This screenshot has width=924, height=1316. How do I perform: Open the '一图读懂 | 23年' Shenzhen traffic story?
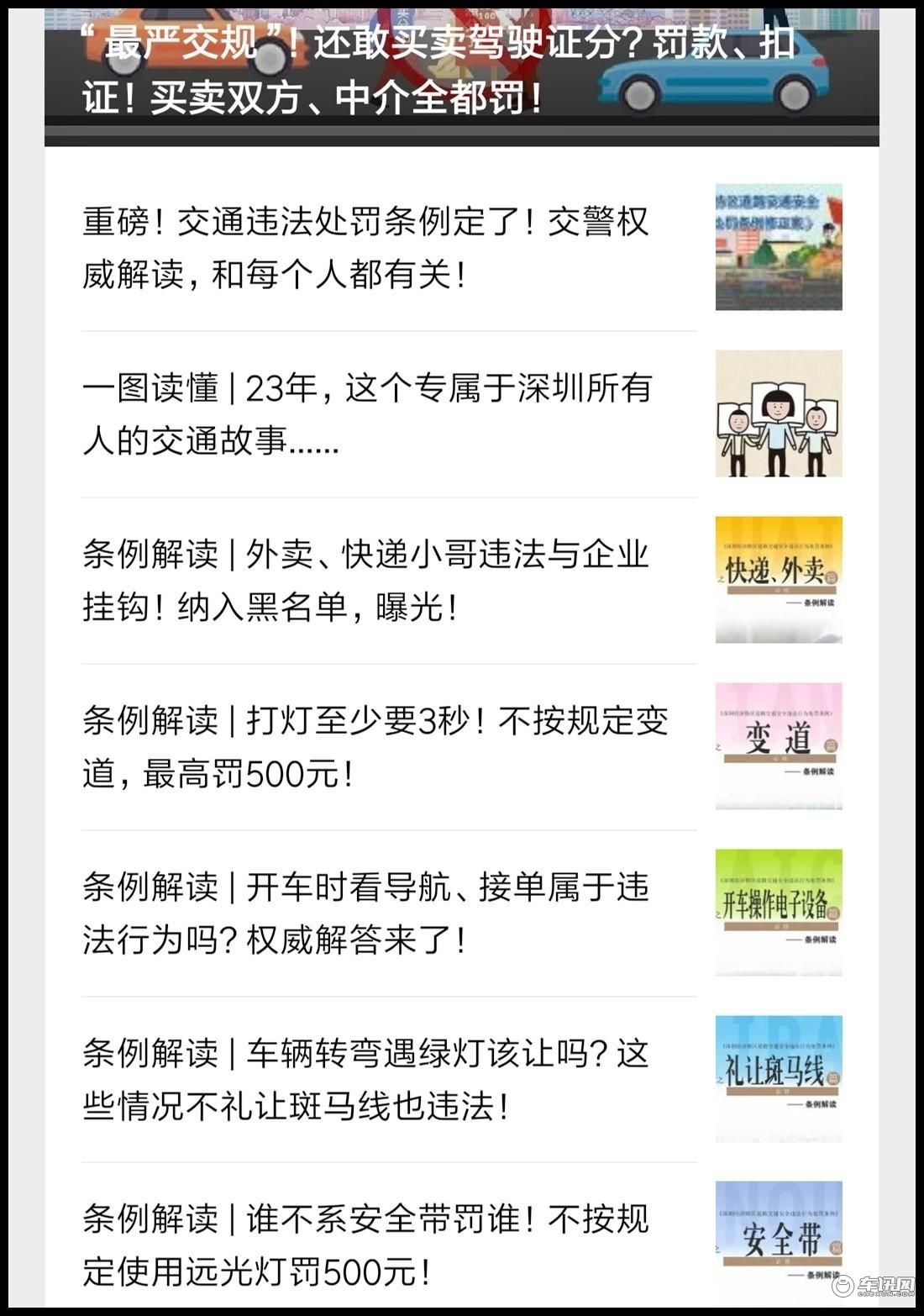point(367,413)
